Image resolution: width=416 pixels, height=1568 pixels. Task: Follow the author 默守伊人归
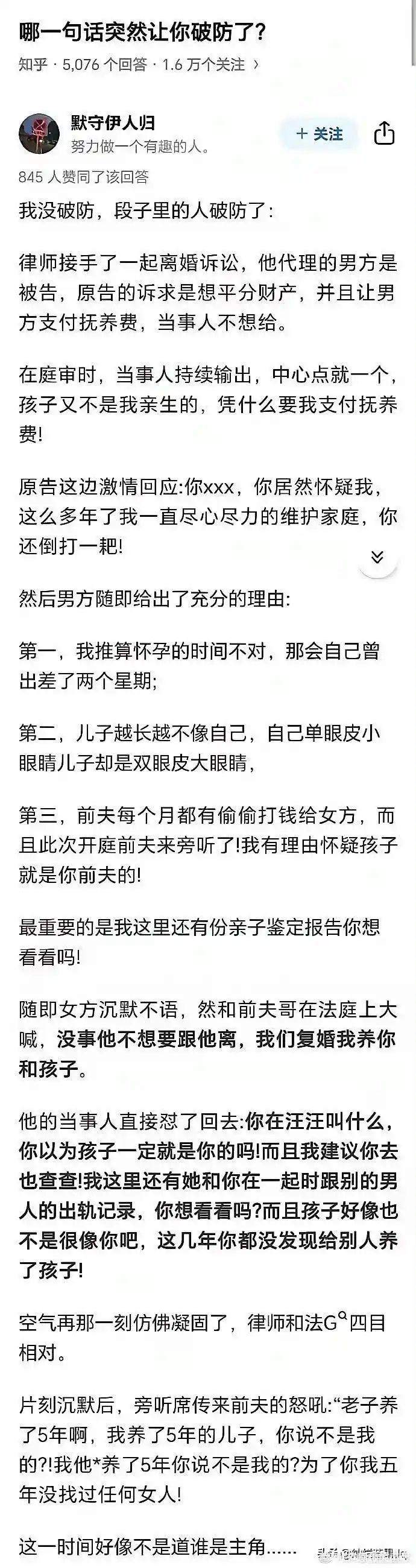pyautogui.click(x=320, y=134)
